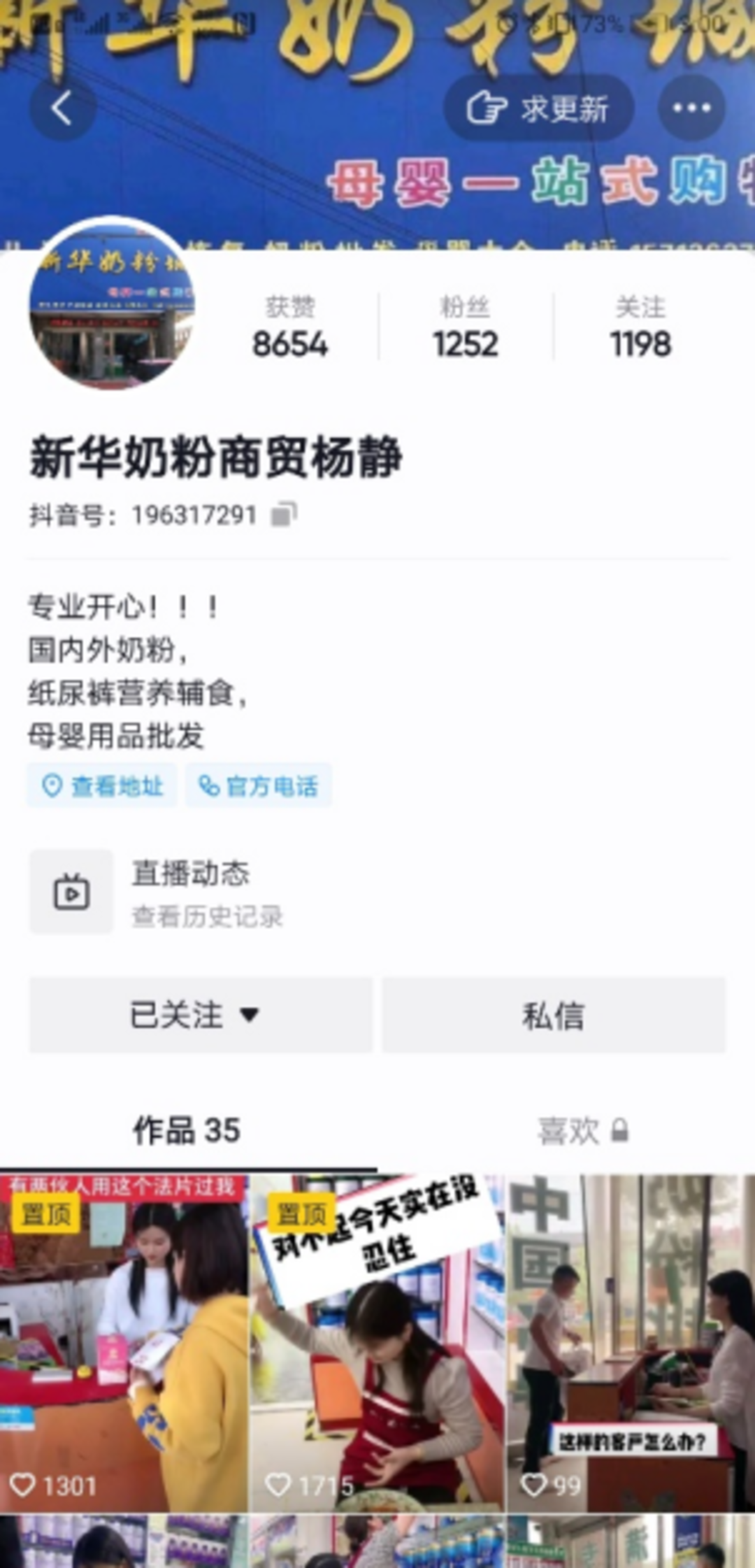Open the video with 99 likes

click(x=631, y=1343)
